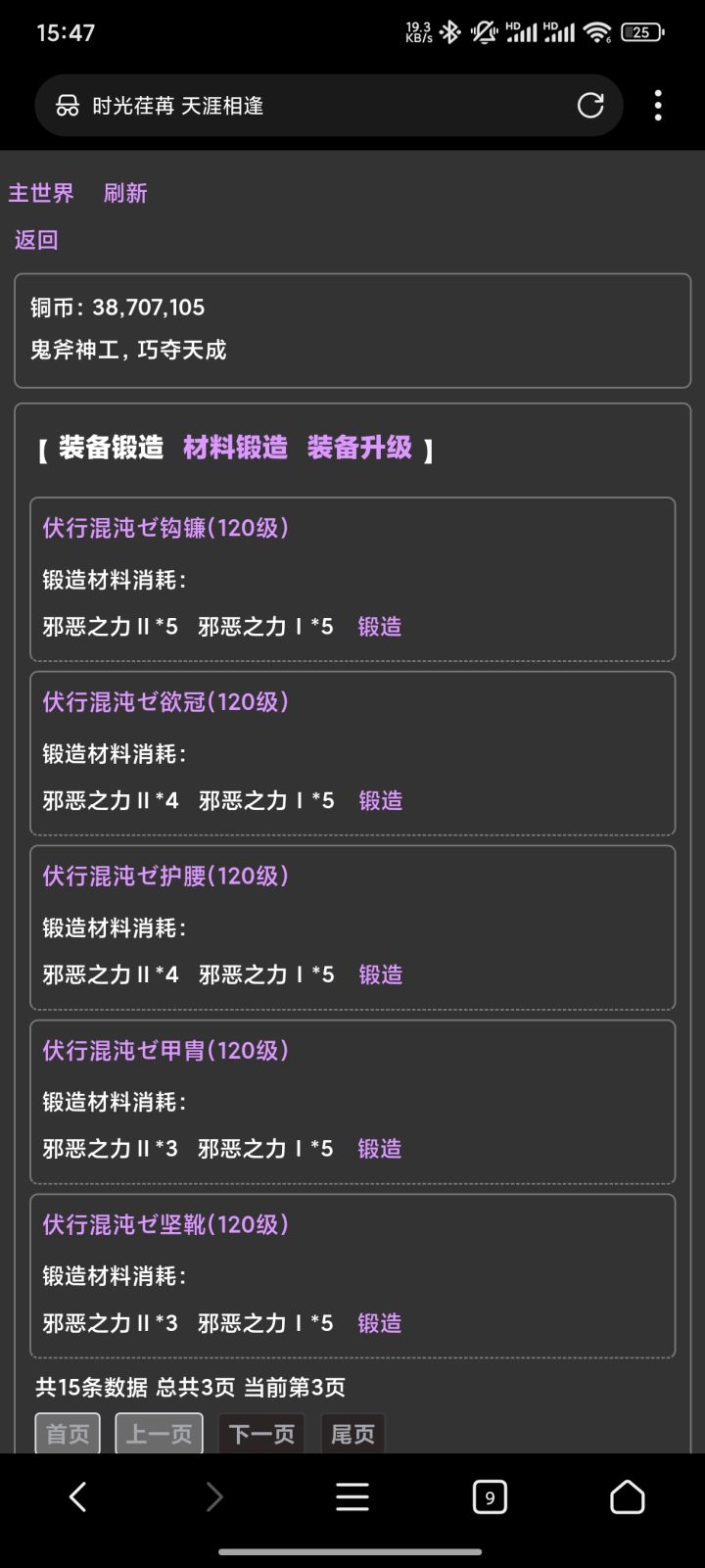The height and width of the screenshot is (1568, 705).
Task: Switch to the 材料锻造 tab
Action: 235,448
